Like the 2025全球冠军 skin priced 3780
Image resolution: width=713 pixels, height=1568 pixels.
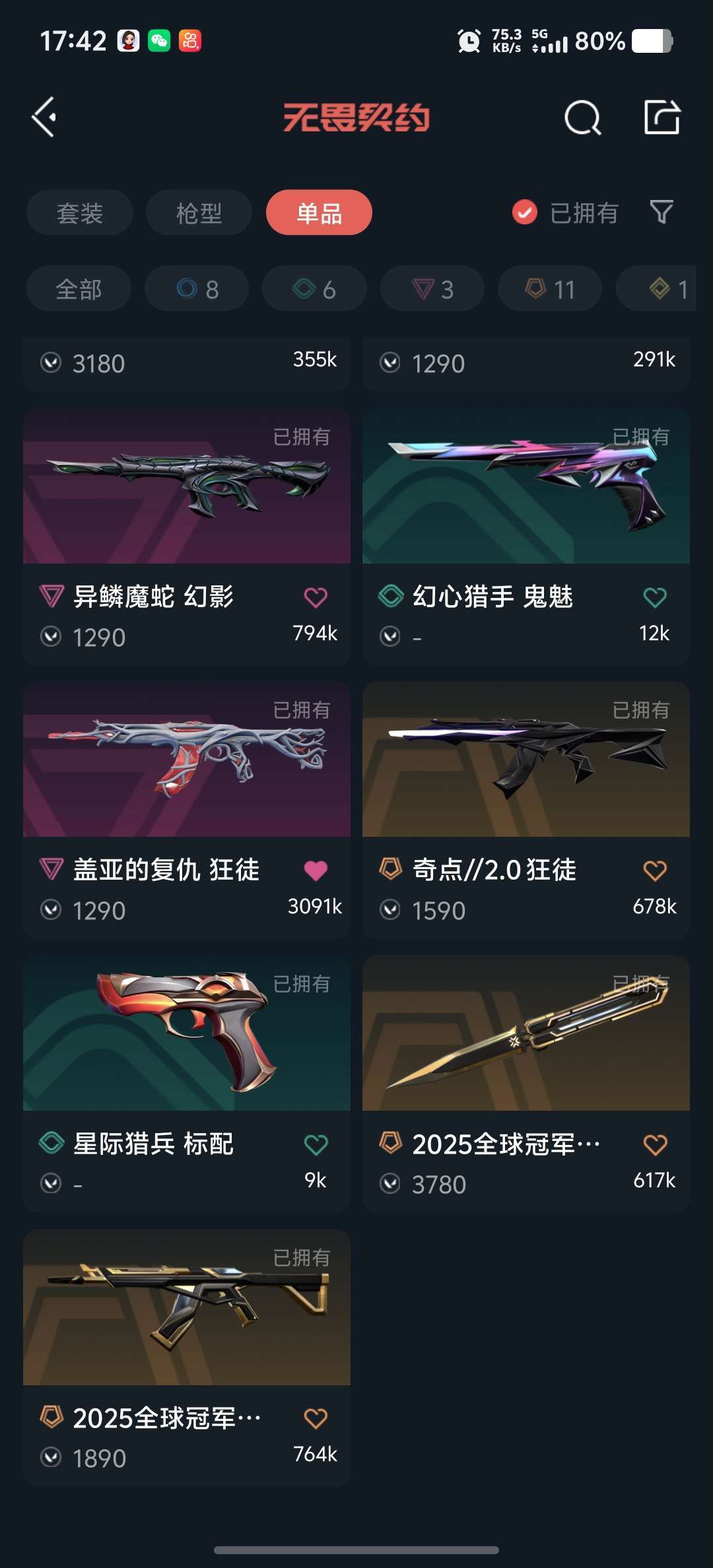click(655, 1144)
